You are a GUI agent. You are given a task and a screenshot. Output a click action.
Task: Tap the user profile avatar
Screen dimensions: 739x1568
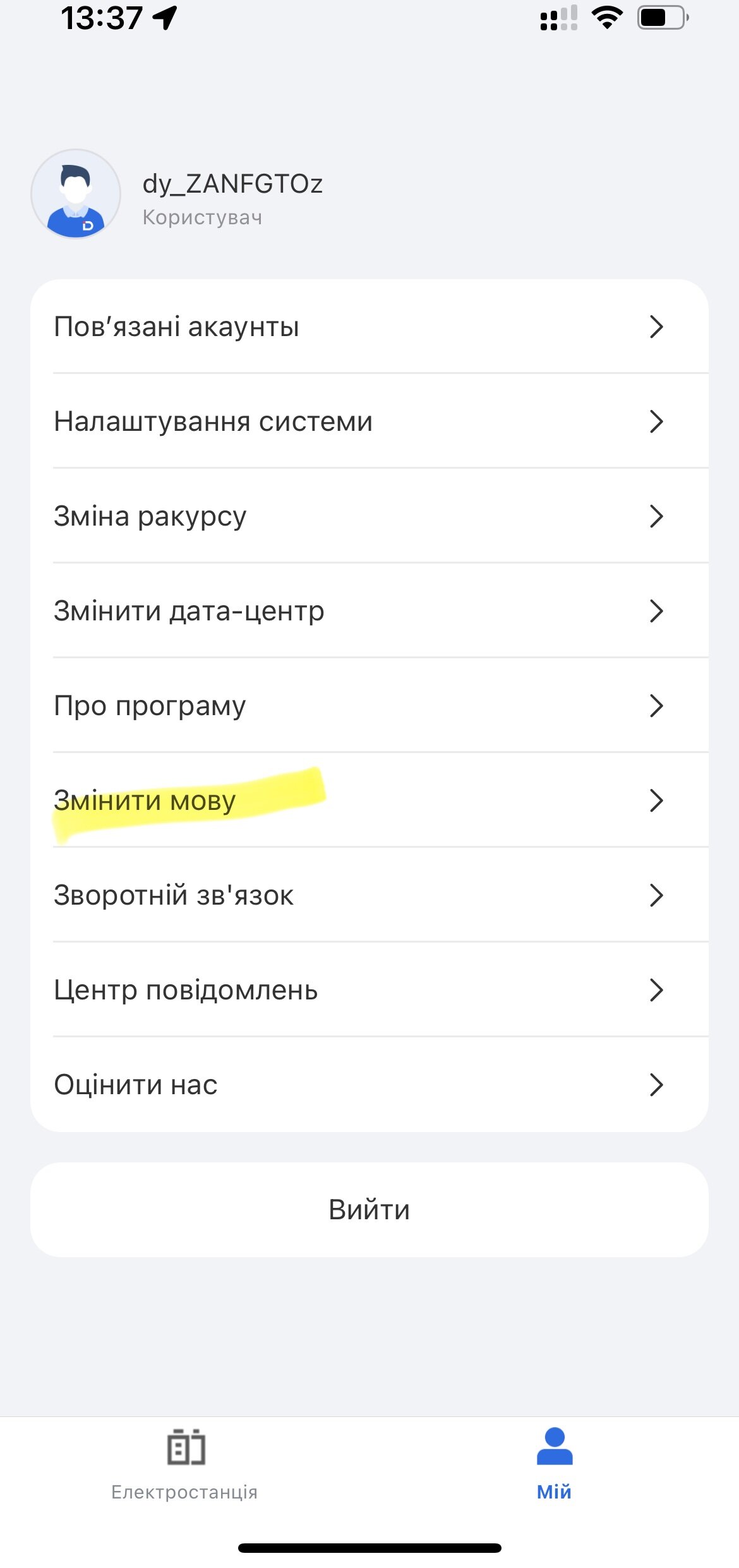[76, 194]
